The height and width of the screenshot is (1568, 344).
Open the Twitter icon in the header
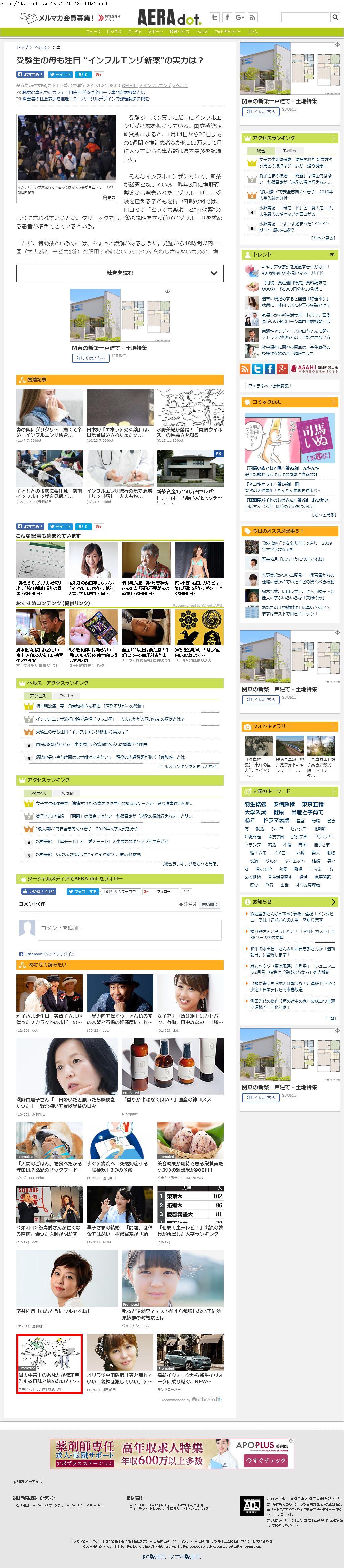(214, 18)
